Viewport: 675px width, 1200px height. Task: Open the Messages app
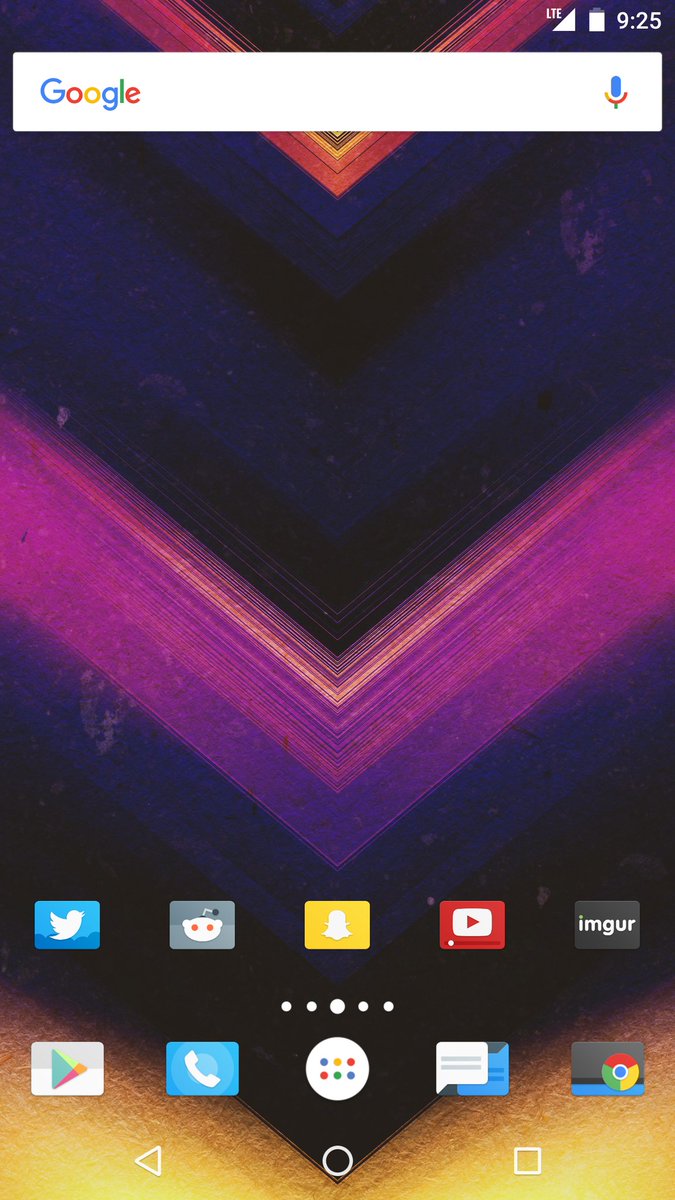[472, 1069]
